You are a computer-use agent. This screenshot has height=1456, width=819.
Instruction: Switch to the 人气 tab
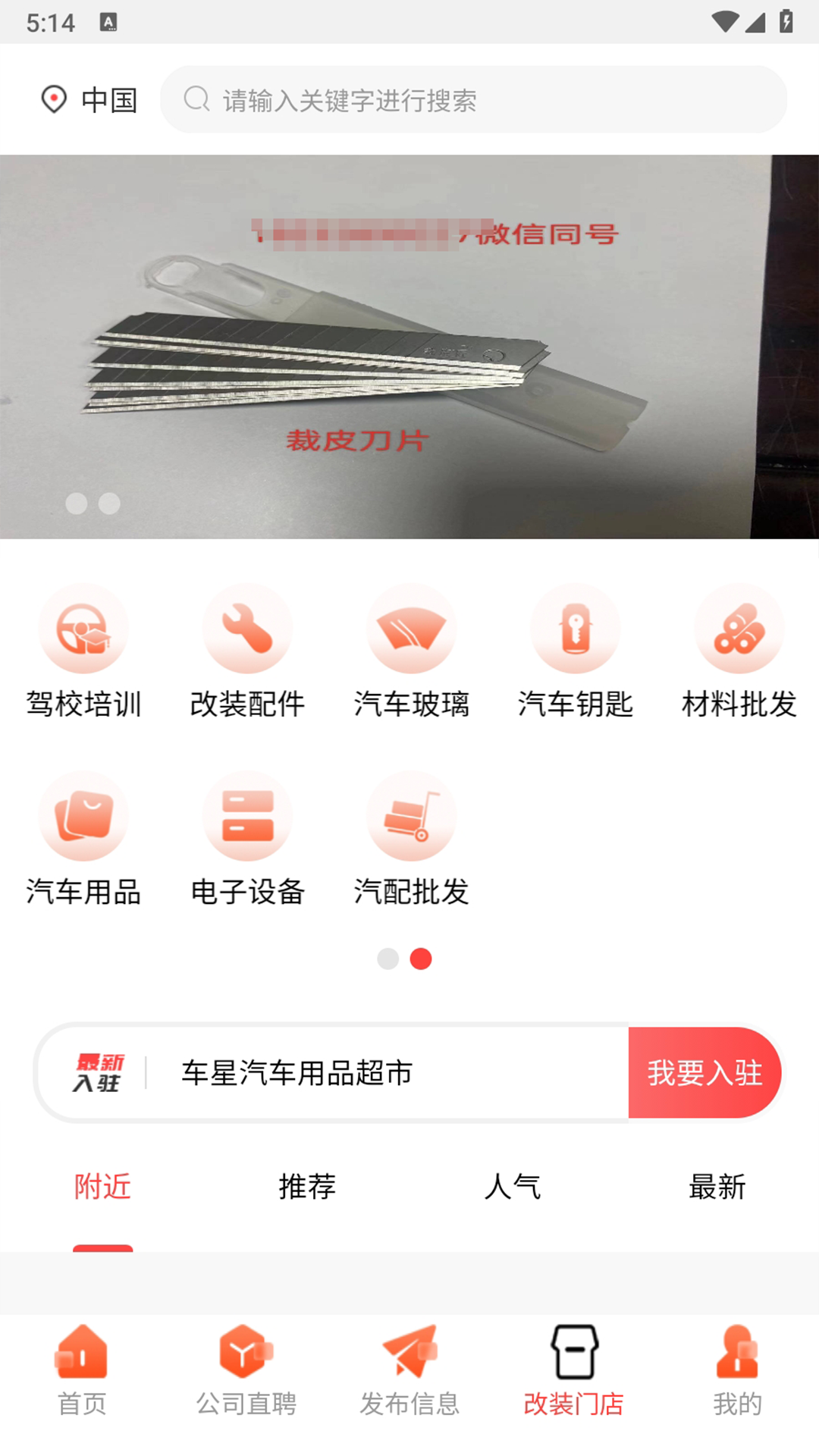click(x=513, y=1186)
